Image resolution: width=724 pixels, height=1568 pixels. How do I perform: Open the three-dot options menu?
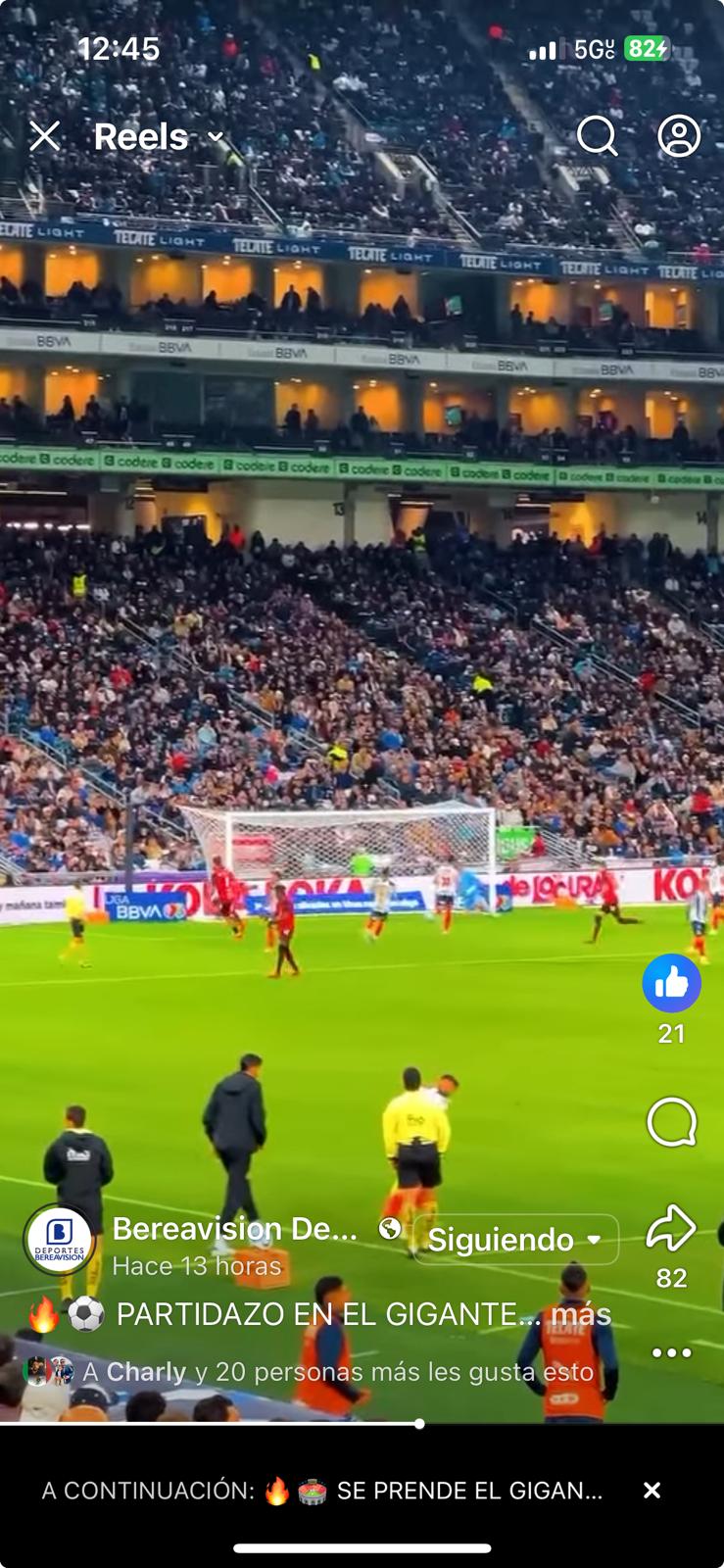click(x=671, y=1352)
